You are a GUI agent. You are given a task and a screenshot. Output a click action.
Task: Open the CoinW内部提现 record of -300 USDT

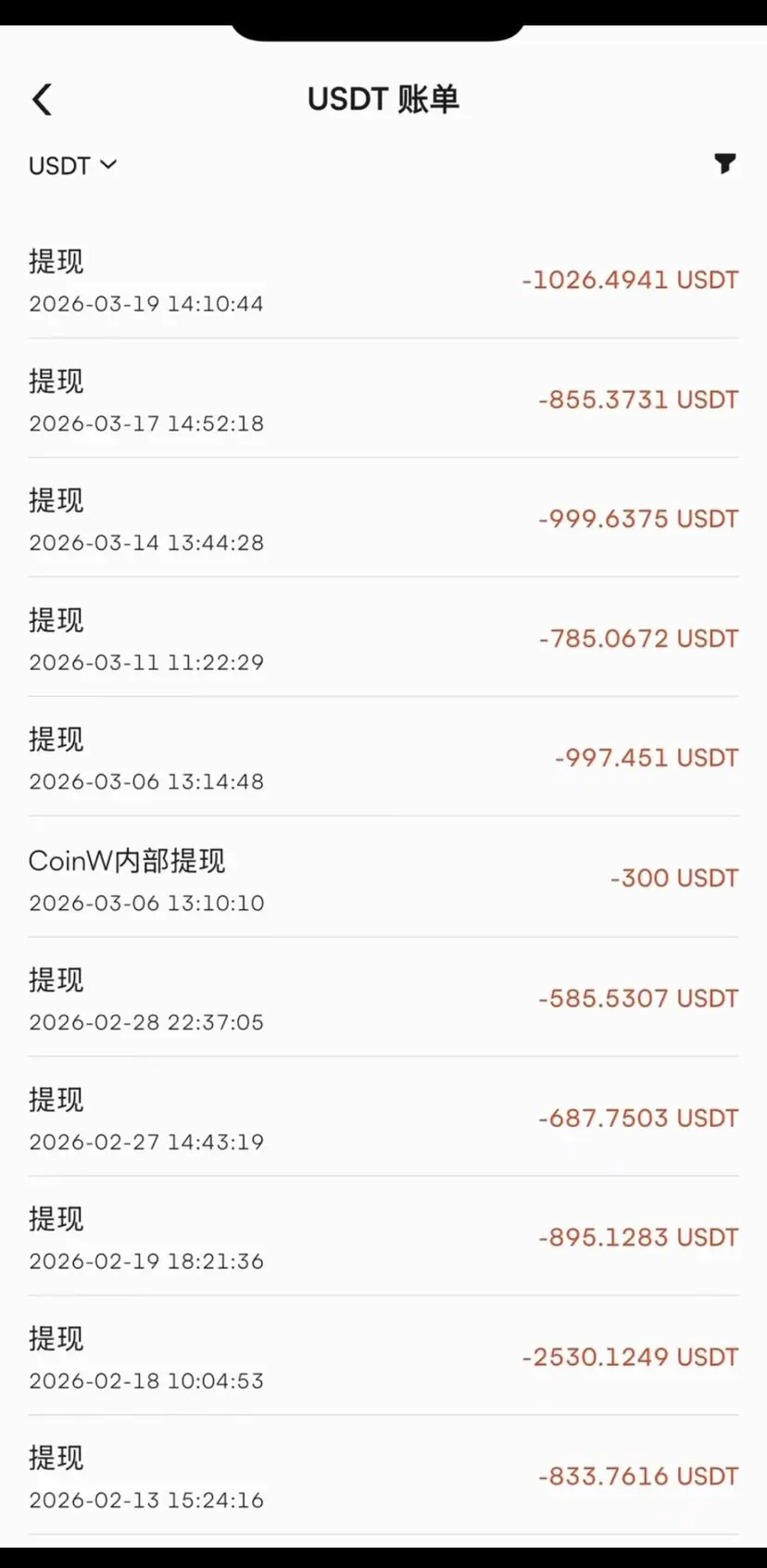[383, 879]
